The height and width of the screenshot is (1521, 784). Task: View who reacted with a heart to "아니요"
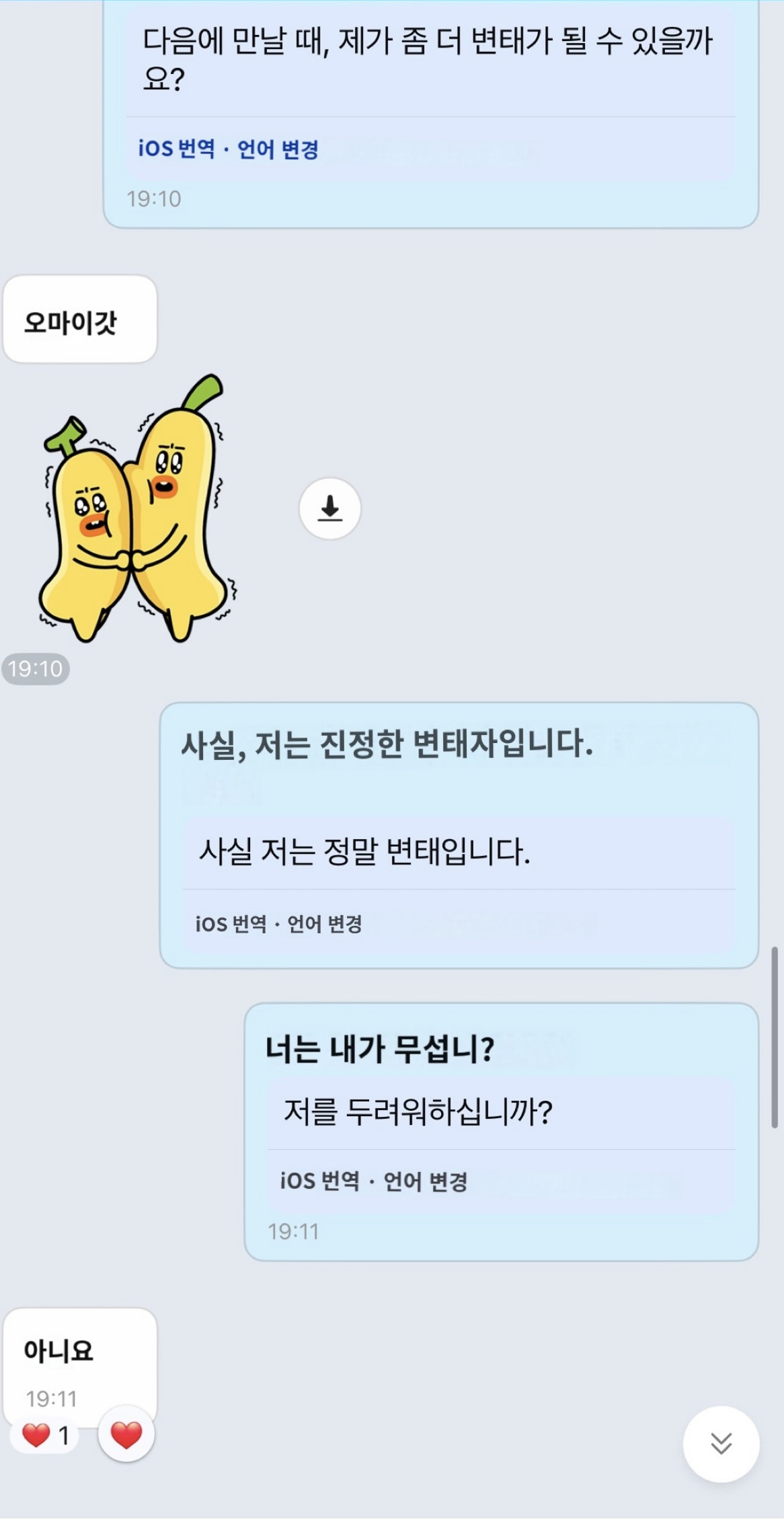45,1435
